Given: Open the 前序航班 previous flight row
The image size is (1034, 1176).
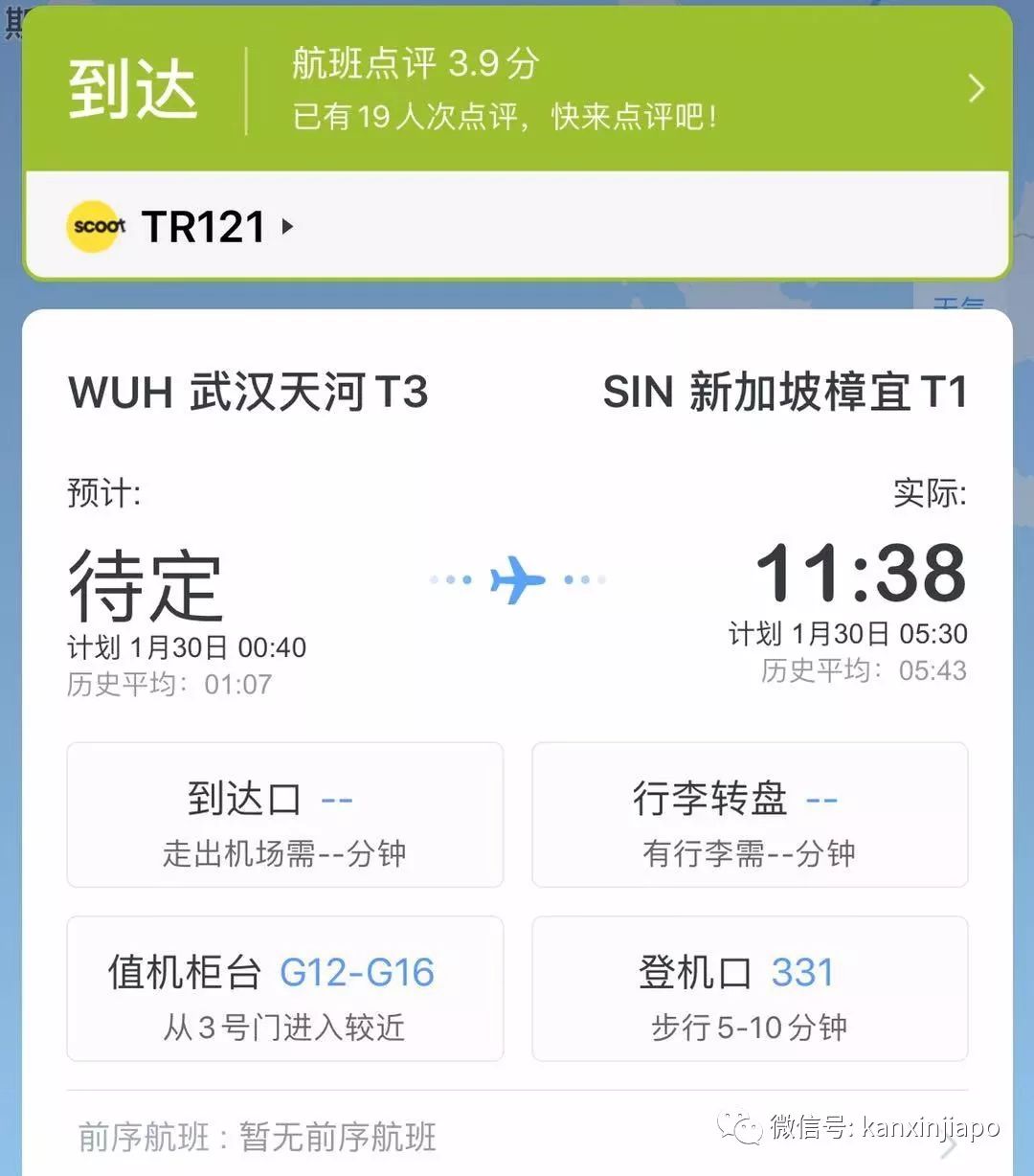Looking at the screenshot, I should [517, 1138].
